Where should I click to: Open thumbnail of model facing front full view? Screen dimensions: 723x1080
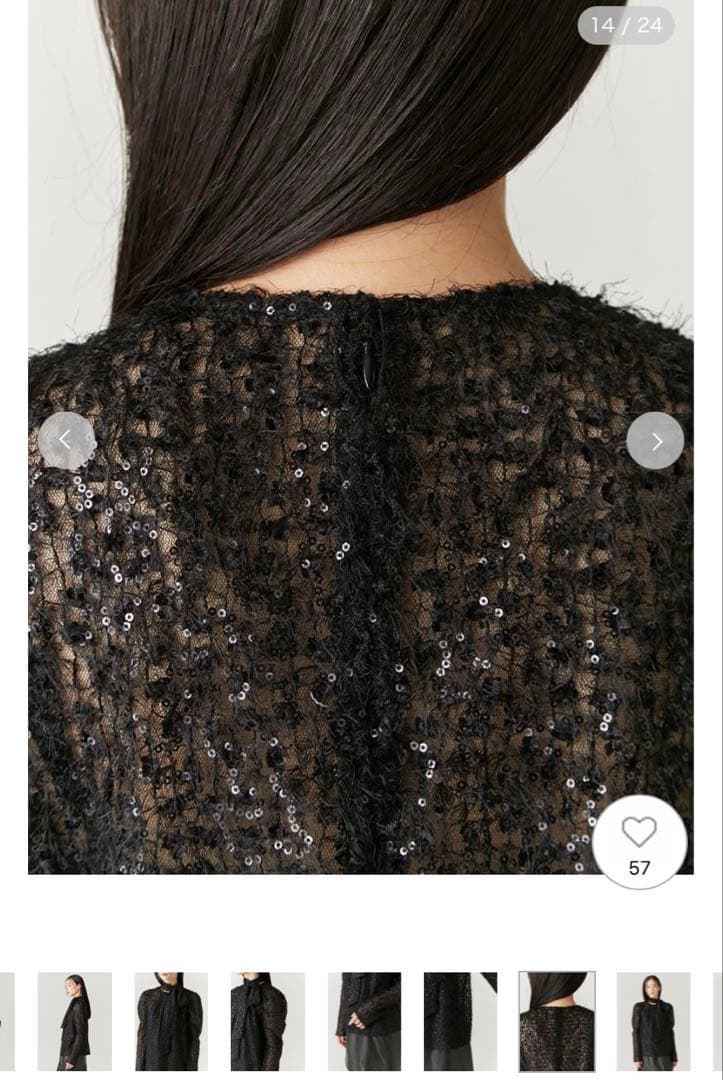(x=653, y=1021)
